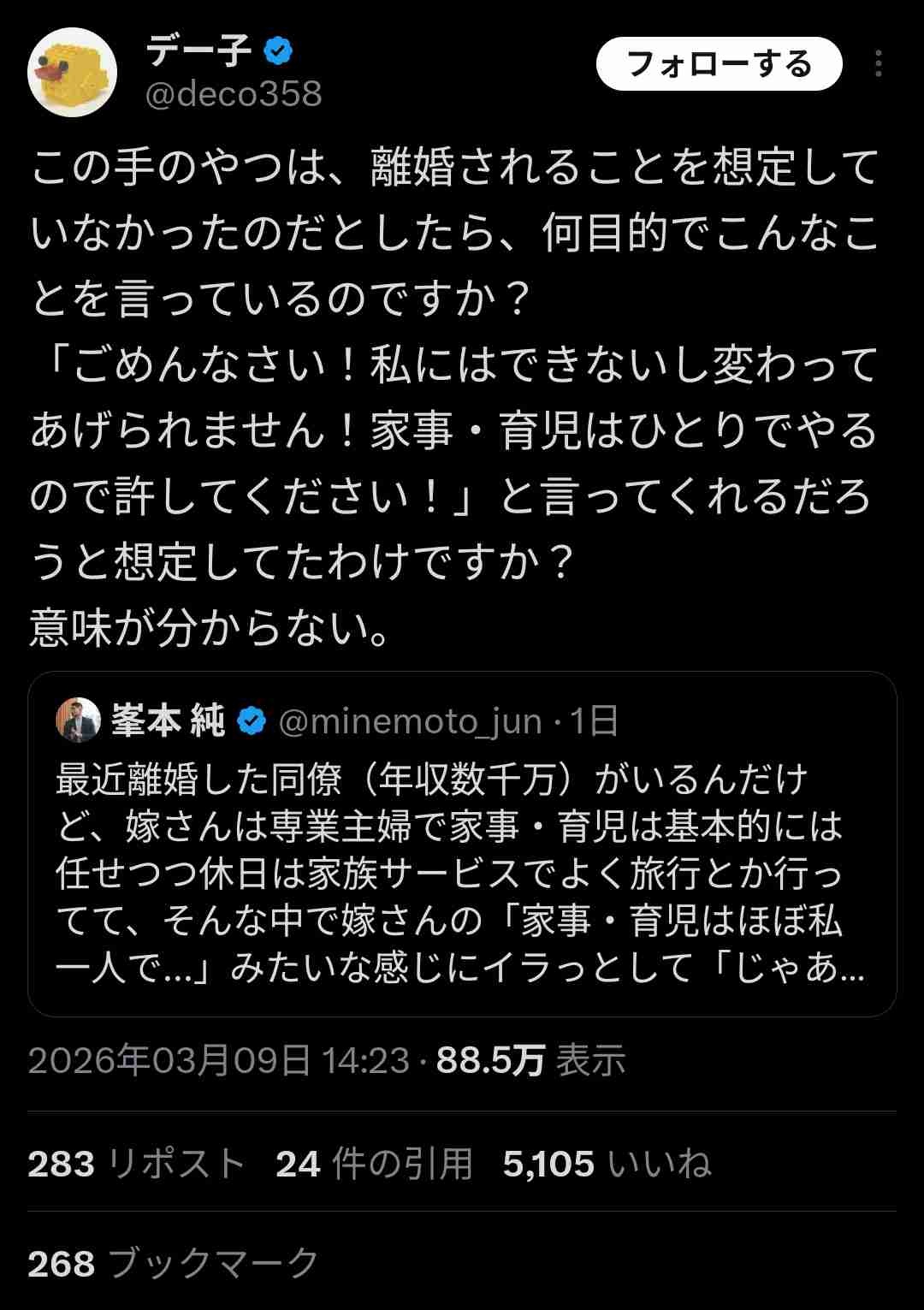The width and height of the screenshot is (924, 1310).
Task: Tap the フォローする button
Action: [x=719, y=64]
